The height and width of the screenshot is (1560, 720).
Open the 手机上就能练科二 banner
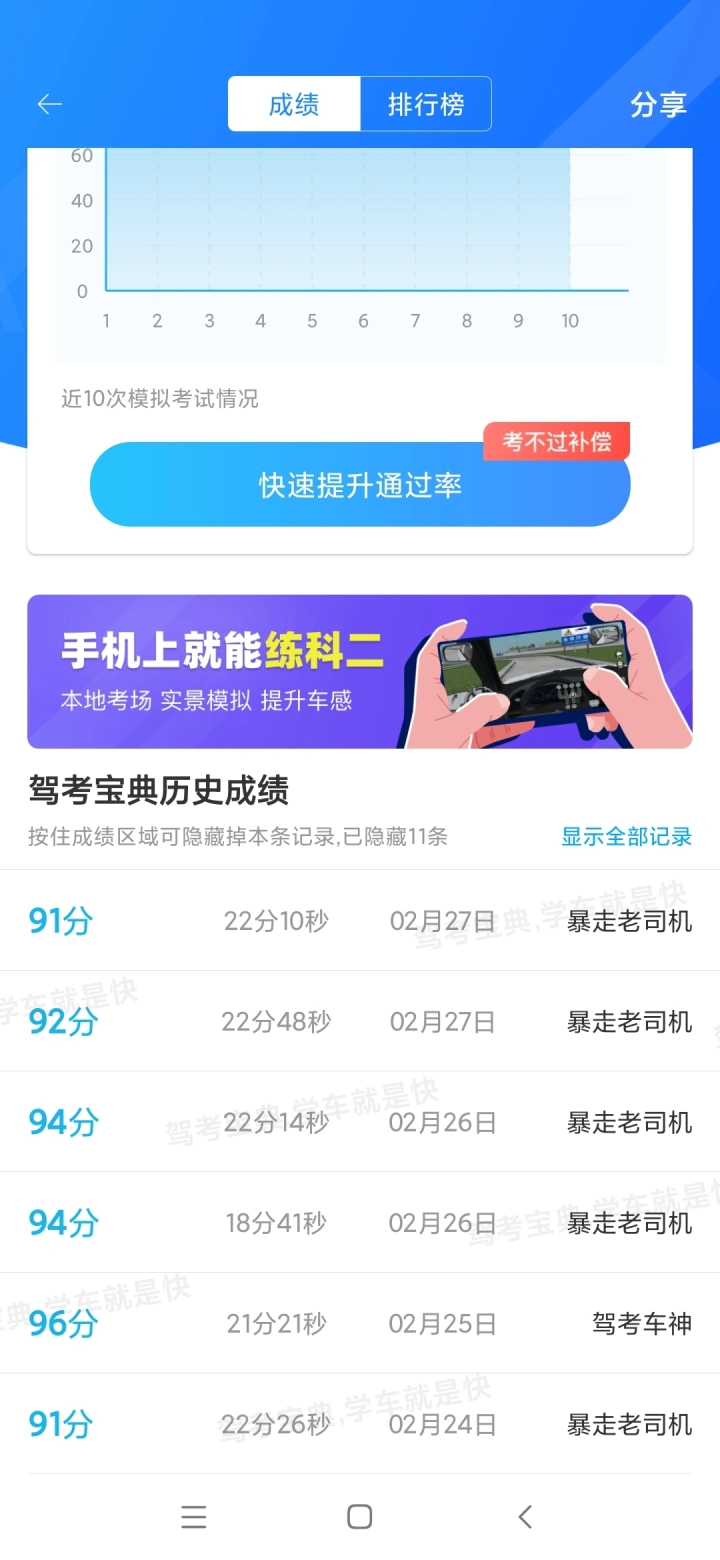coord(360,672)
